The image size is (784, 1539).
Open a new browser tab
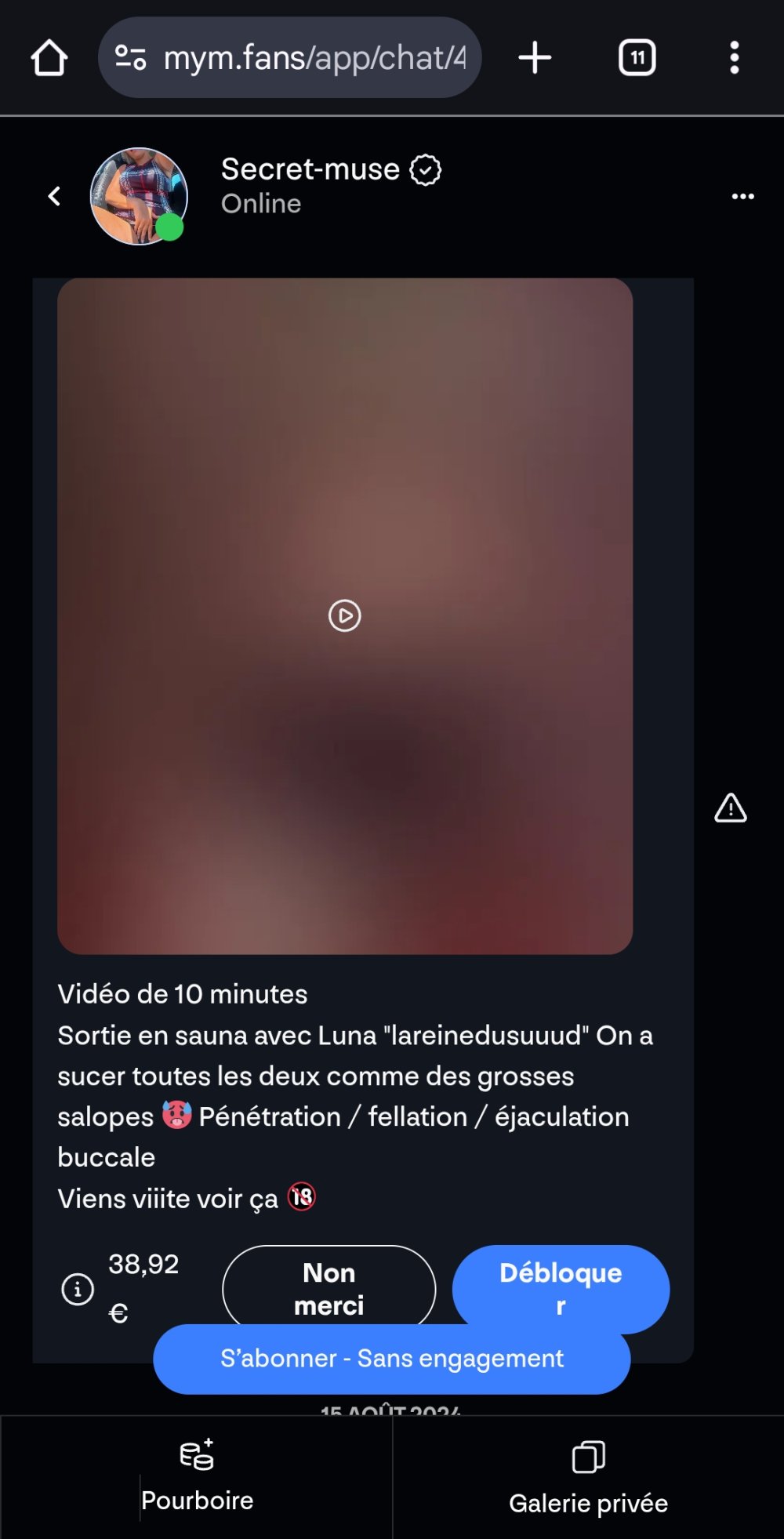click(x=535, y=58)
